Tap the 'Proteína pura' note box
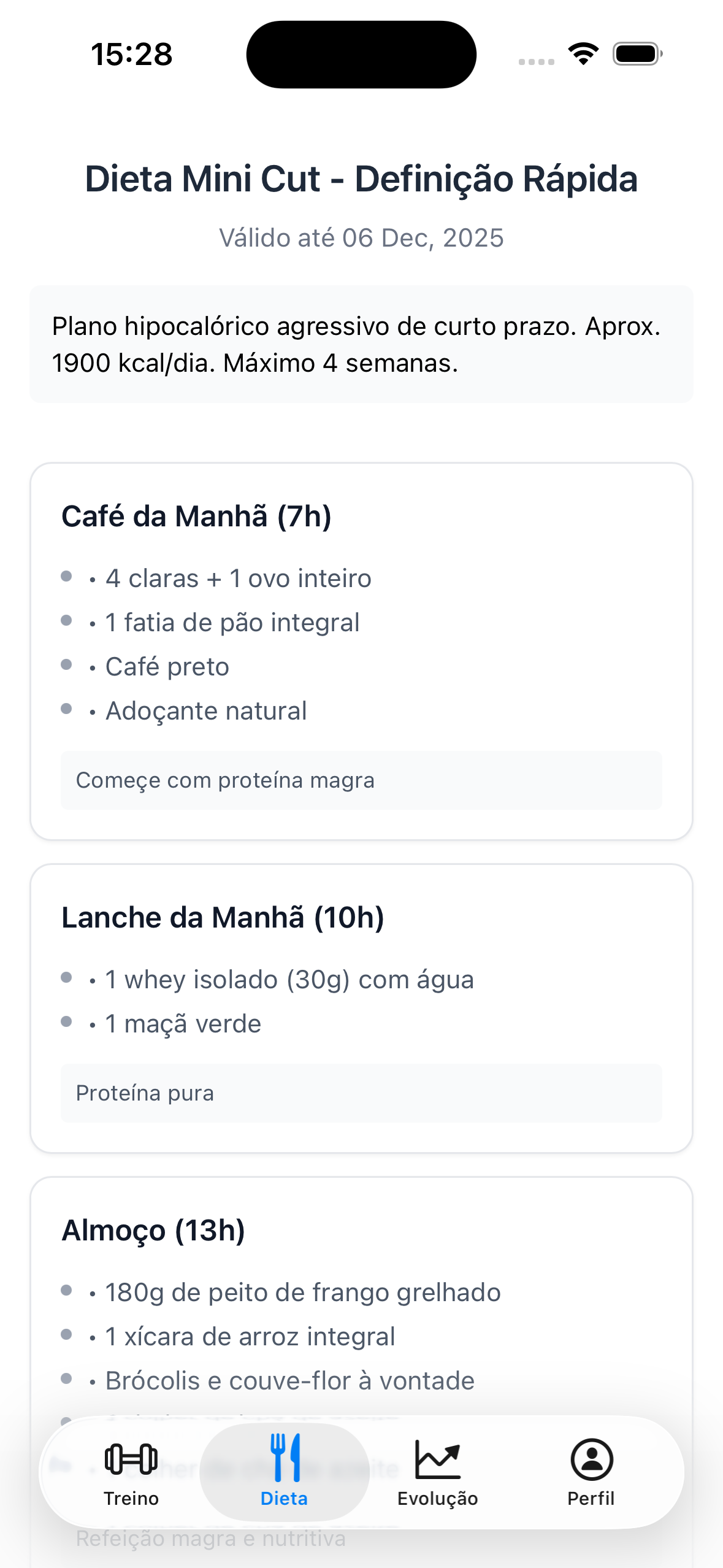Viewport: 723px width, 1568px height. coord(361,1093)
